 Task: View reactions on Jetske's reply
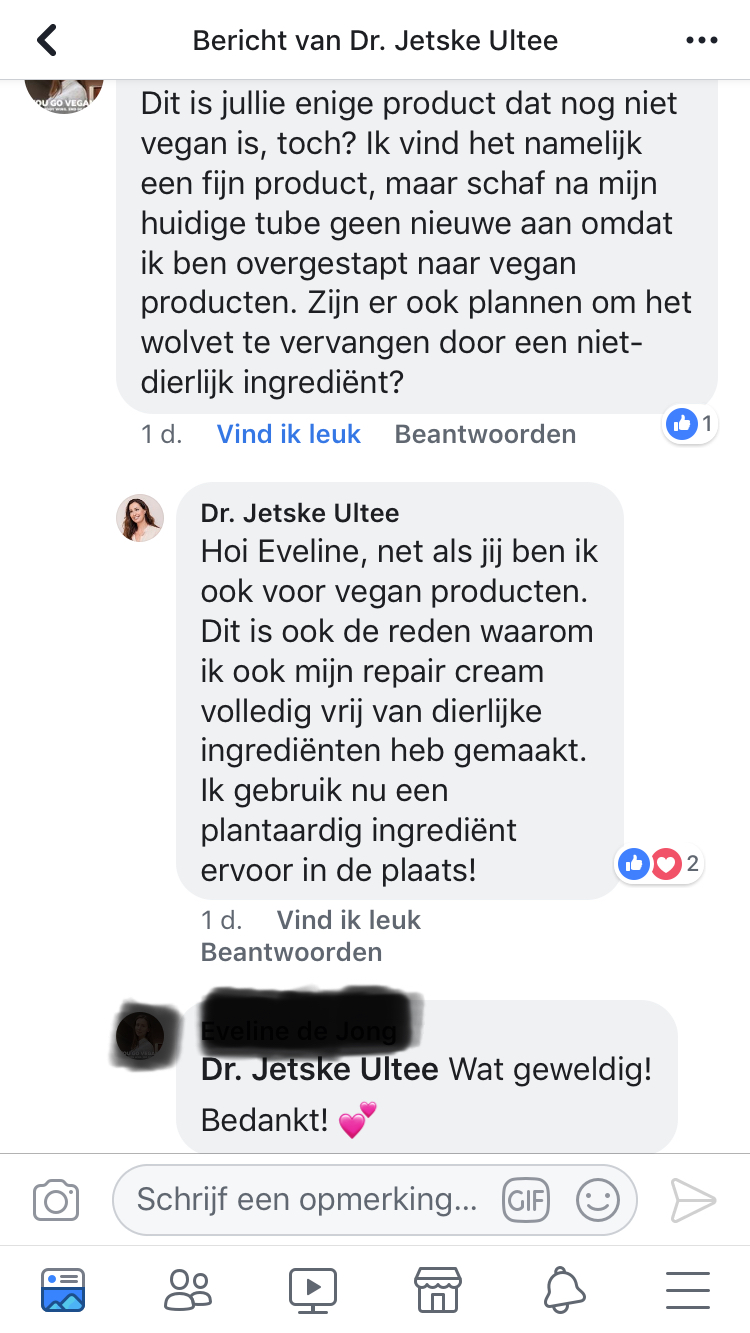click(659, 863)
